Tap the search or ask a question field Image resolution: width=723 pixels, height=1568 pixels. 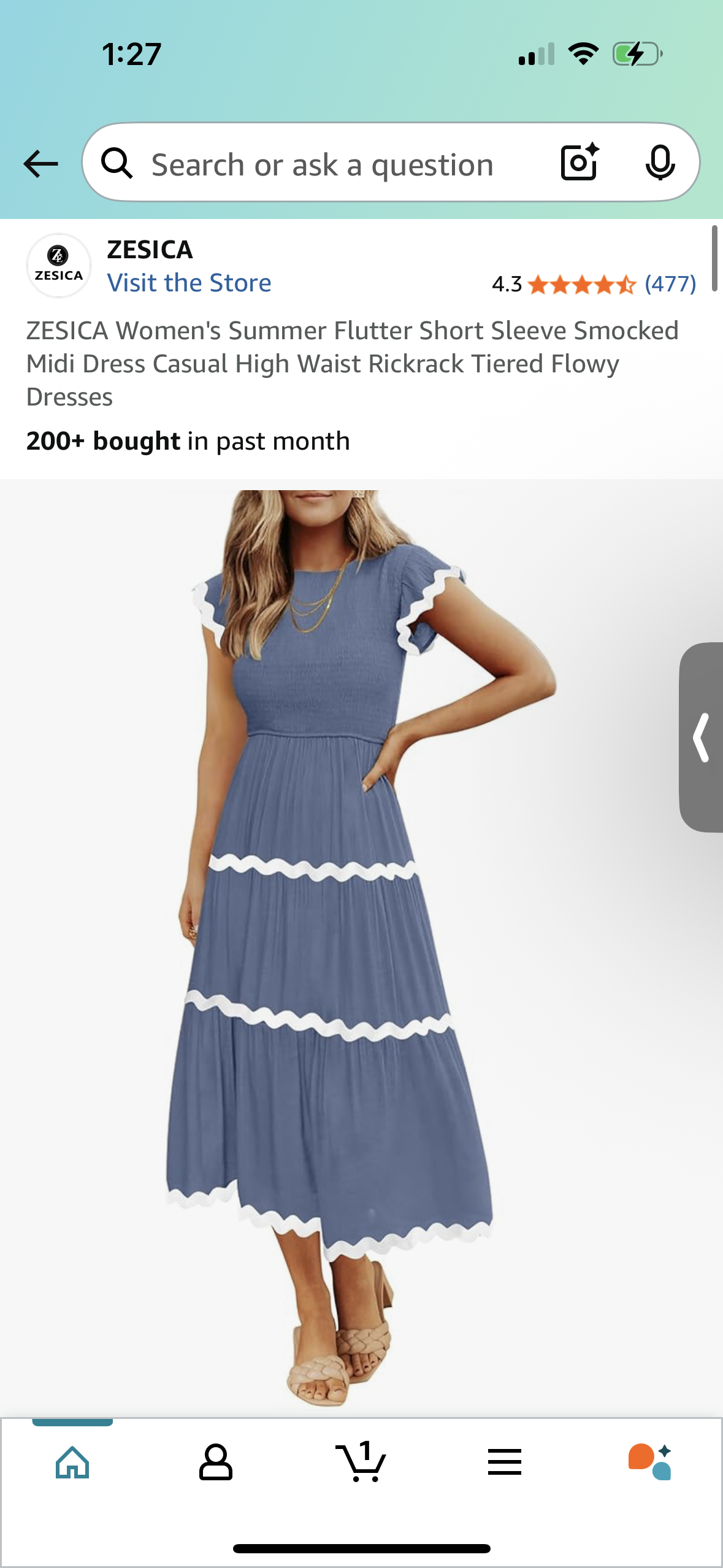click(x=322, y=165)
